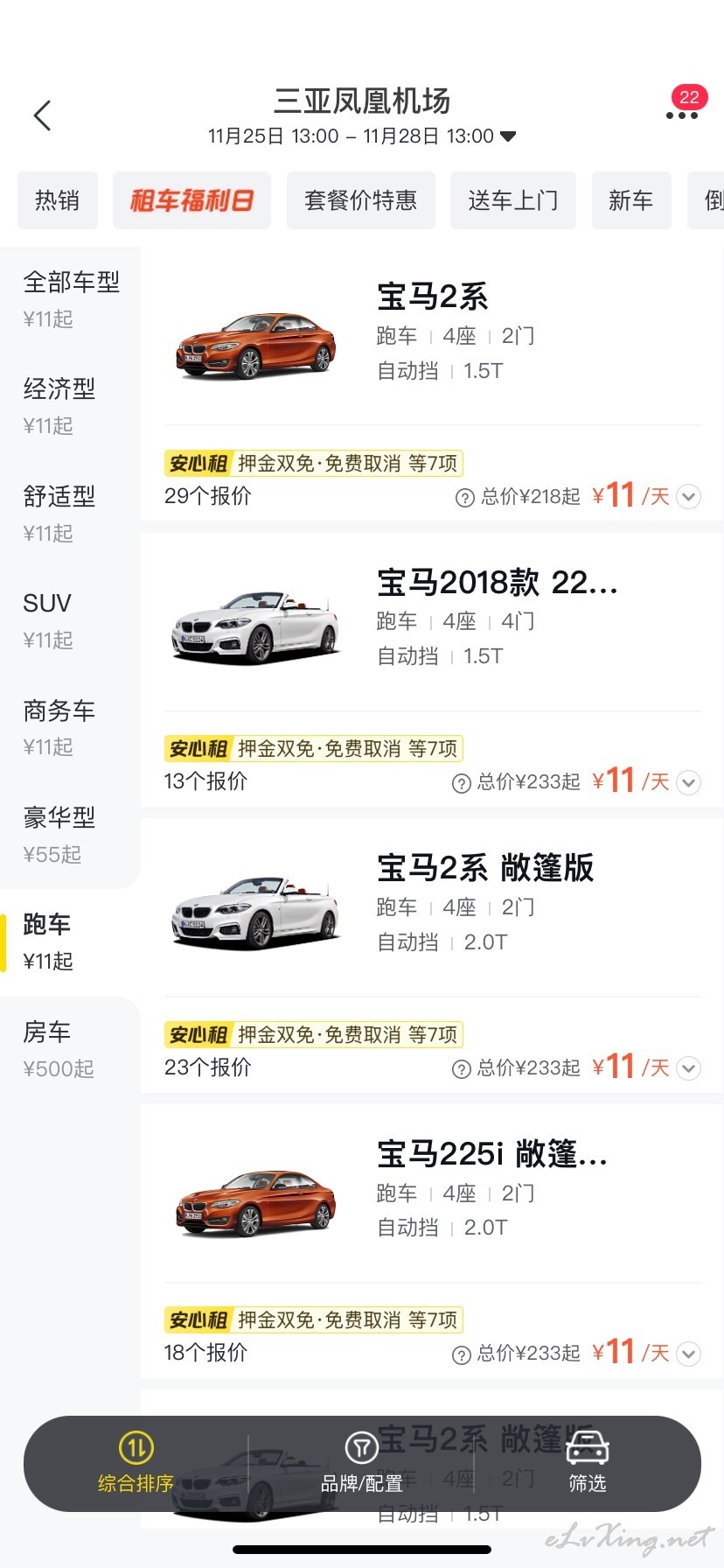Change the pickup date and time

pos(362,136)
